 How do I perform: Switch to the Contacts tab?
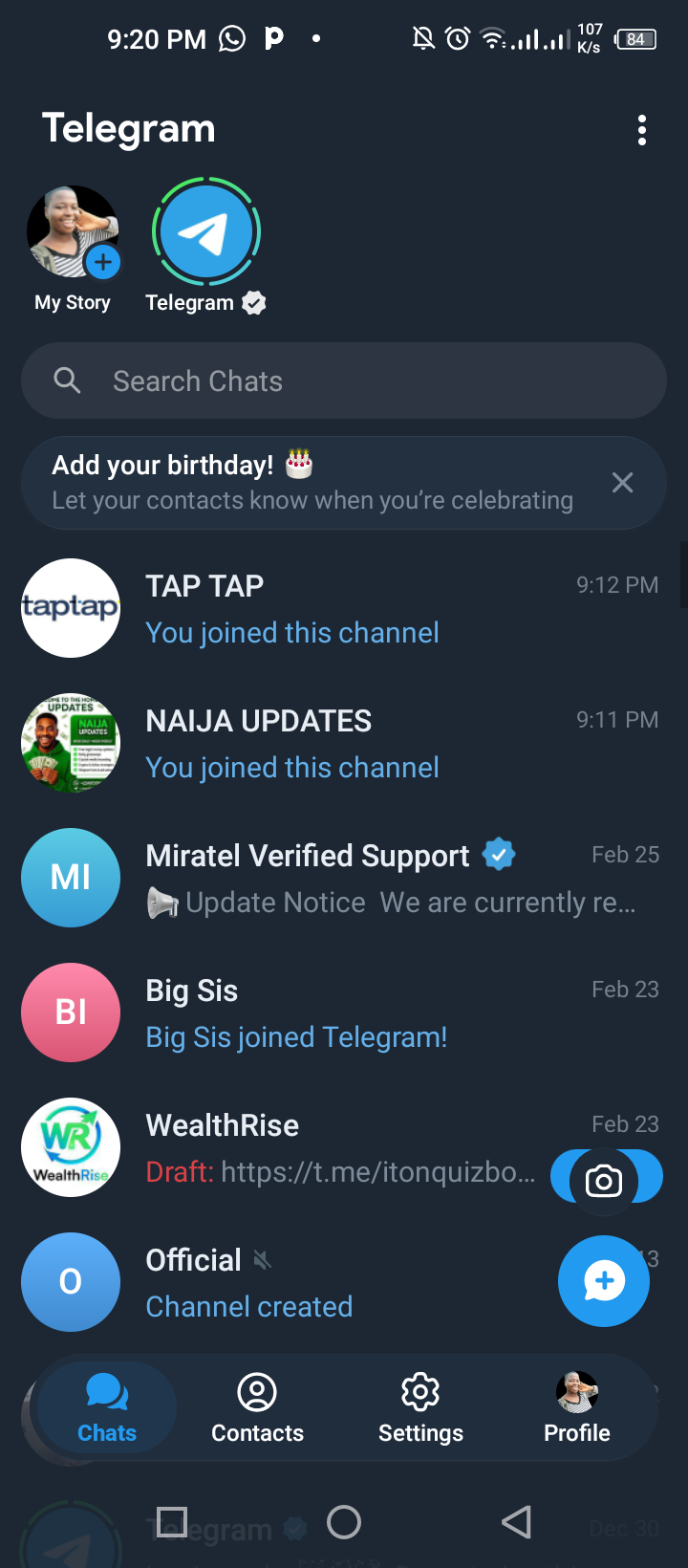pyautogui.click(x=257, y=1407)
